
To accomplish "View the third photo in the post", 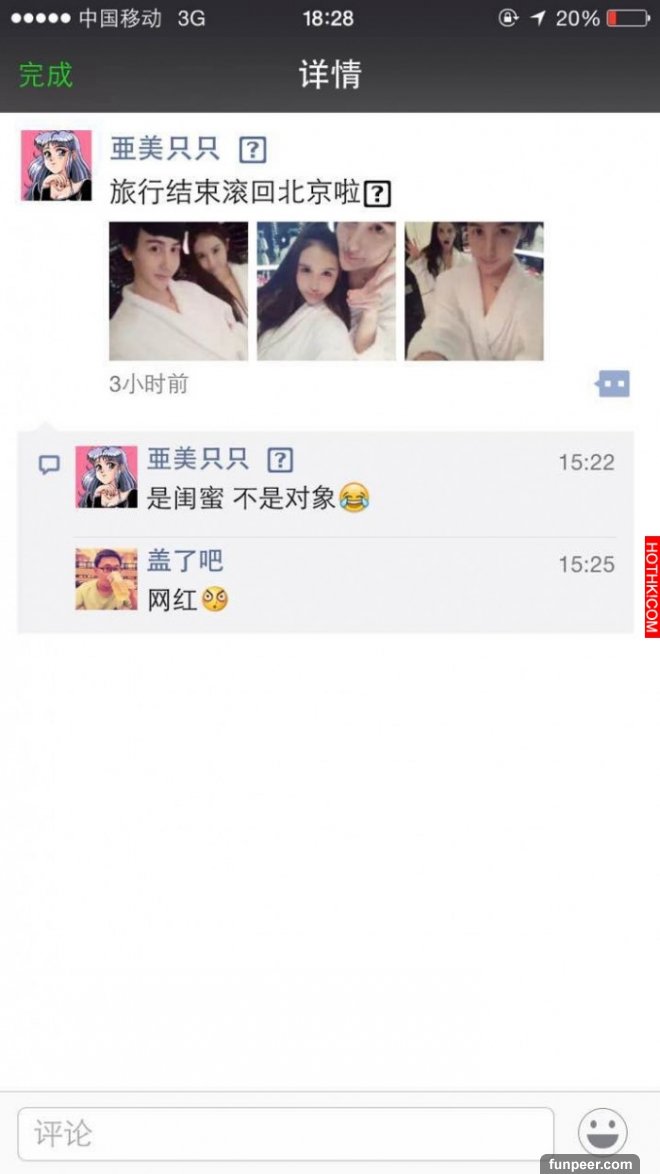I will (x=474, y=291).
